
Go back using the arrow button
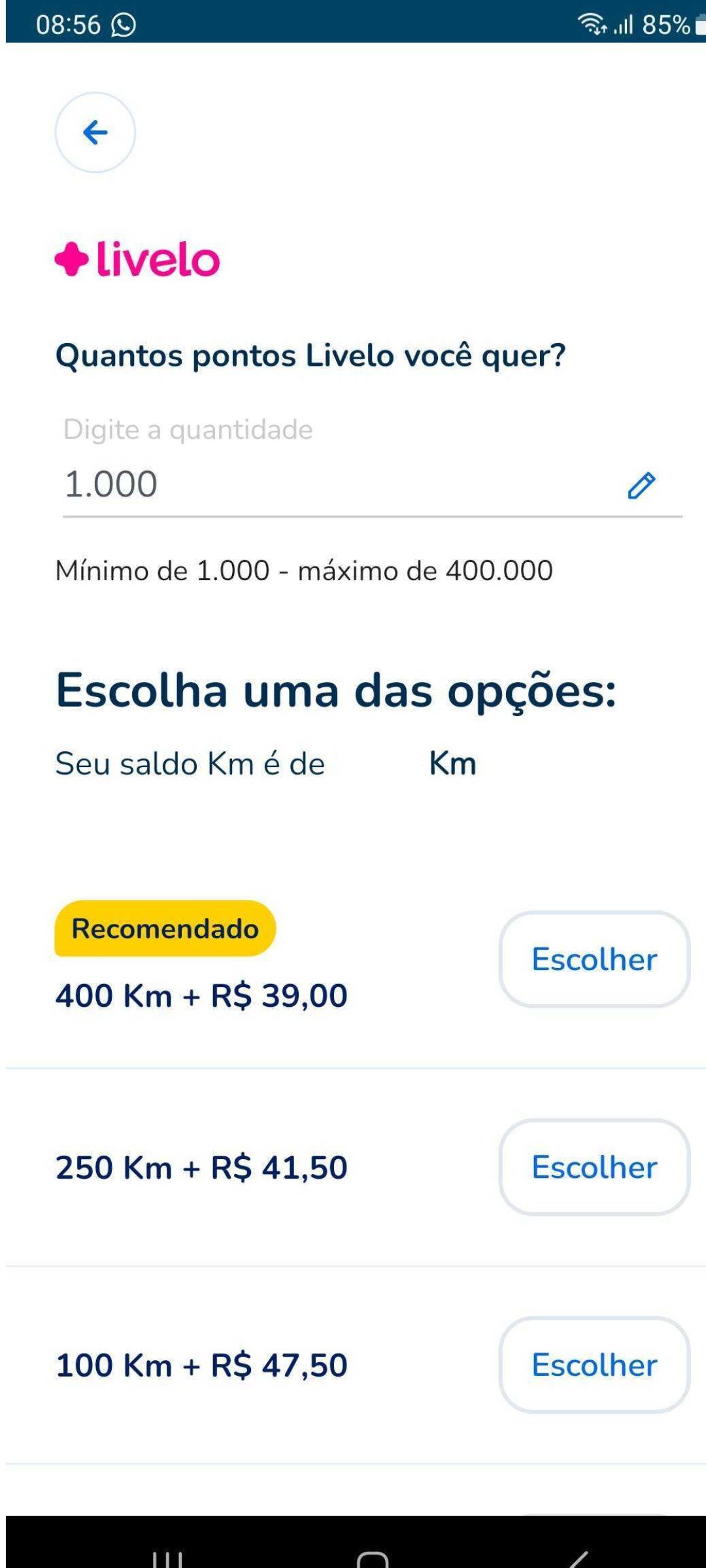point(95,133)
